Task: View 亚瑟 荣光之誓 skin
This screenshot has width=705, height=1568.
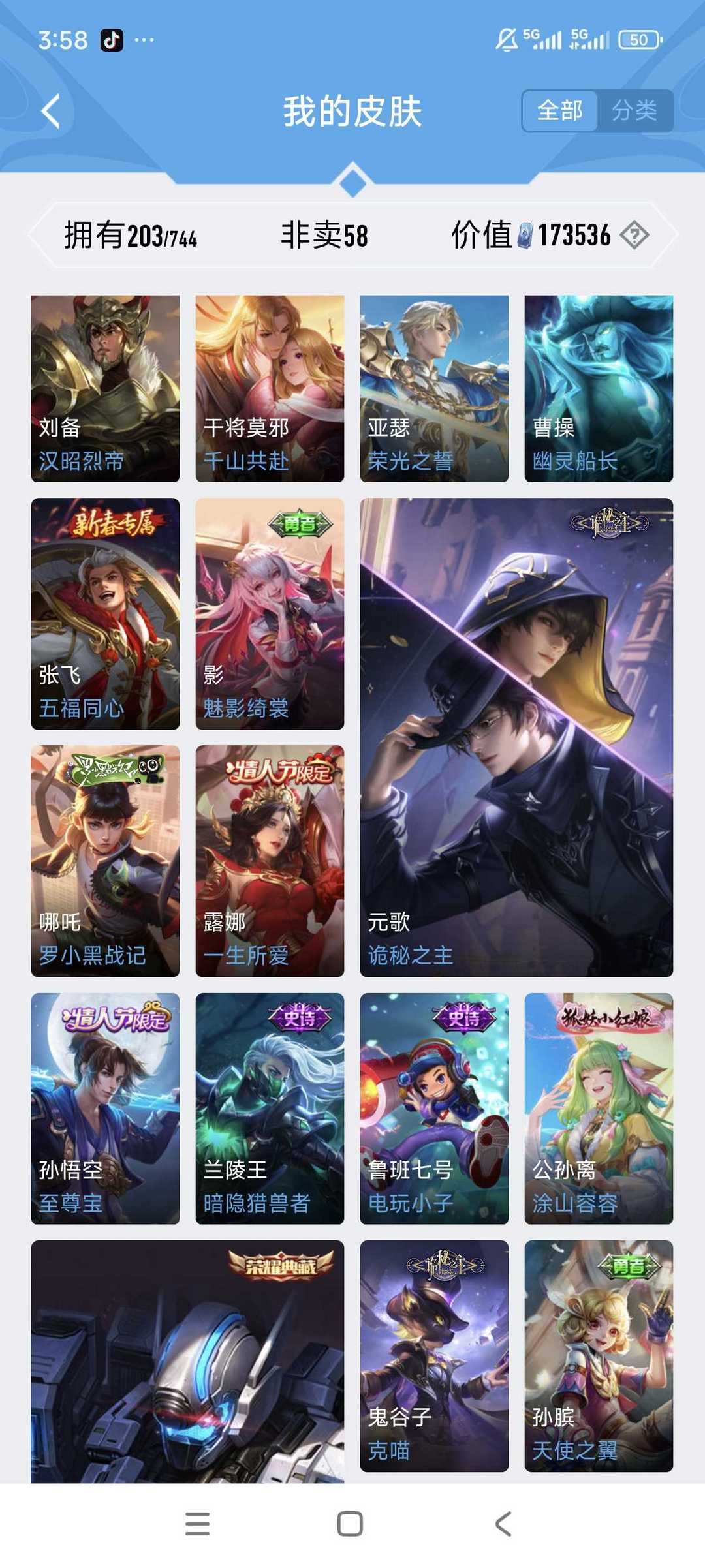Action: tap(434, 388)
